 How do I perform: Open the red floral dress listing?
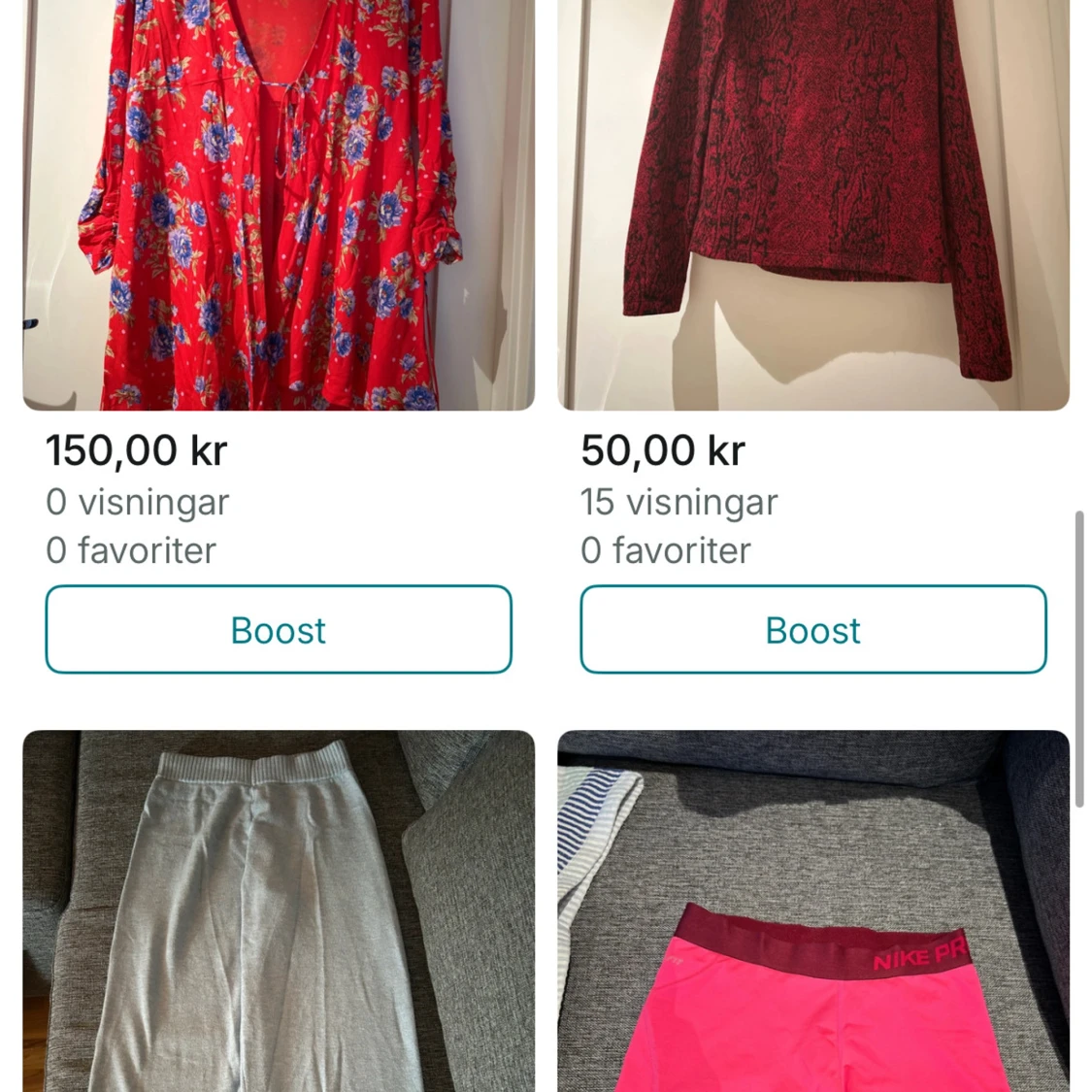[x=279, y=204]
